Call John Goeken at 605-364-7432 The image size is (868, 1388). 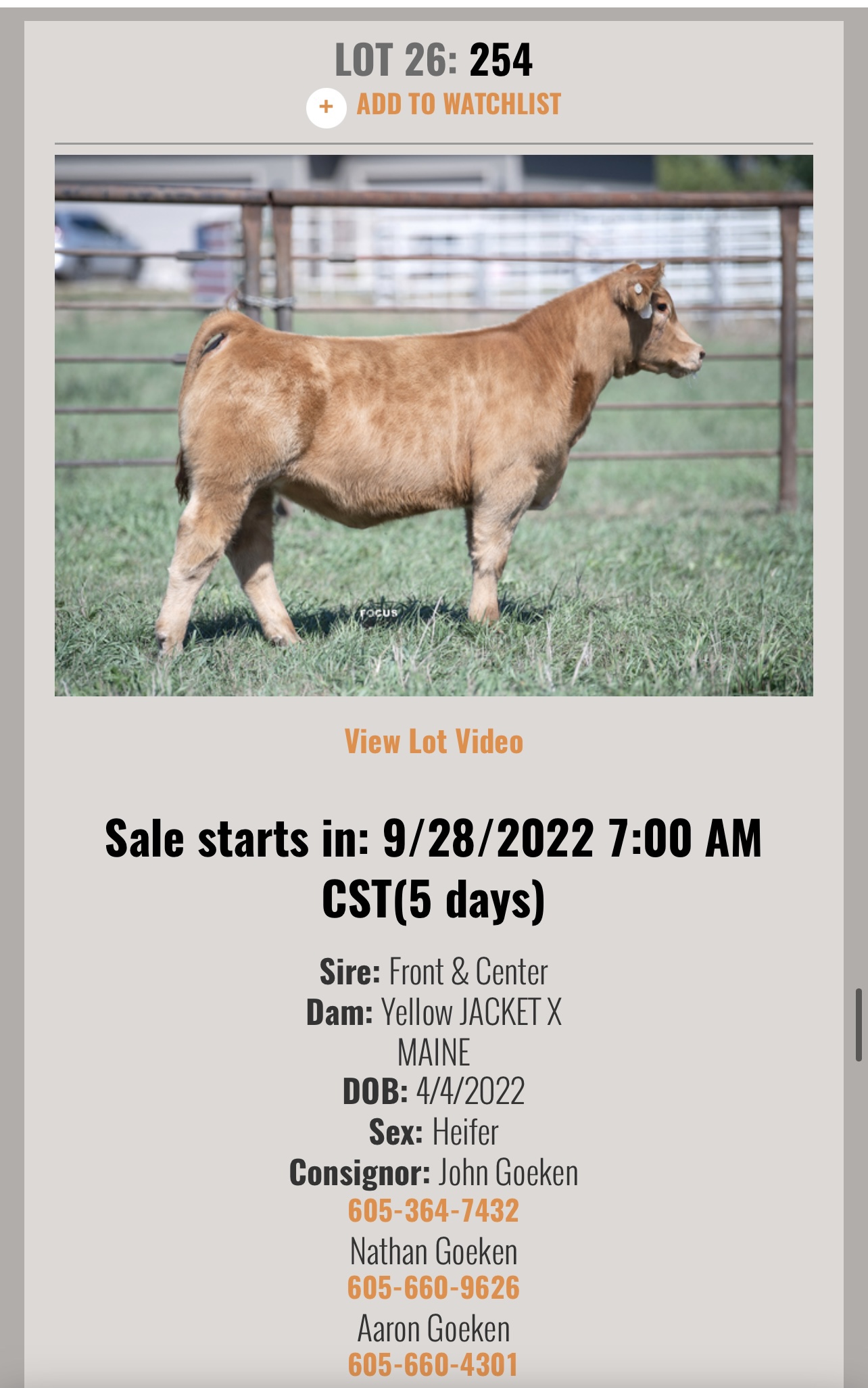tap(433, 1210)
